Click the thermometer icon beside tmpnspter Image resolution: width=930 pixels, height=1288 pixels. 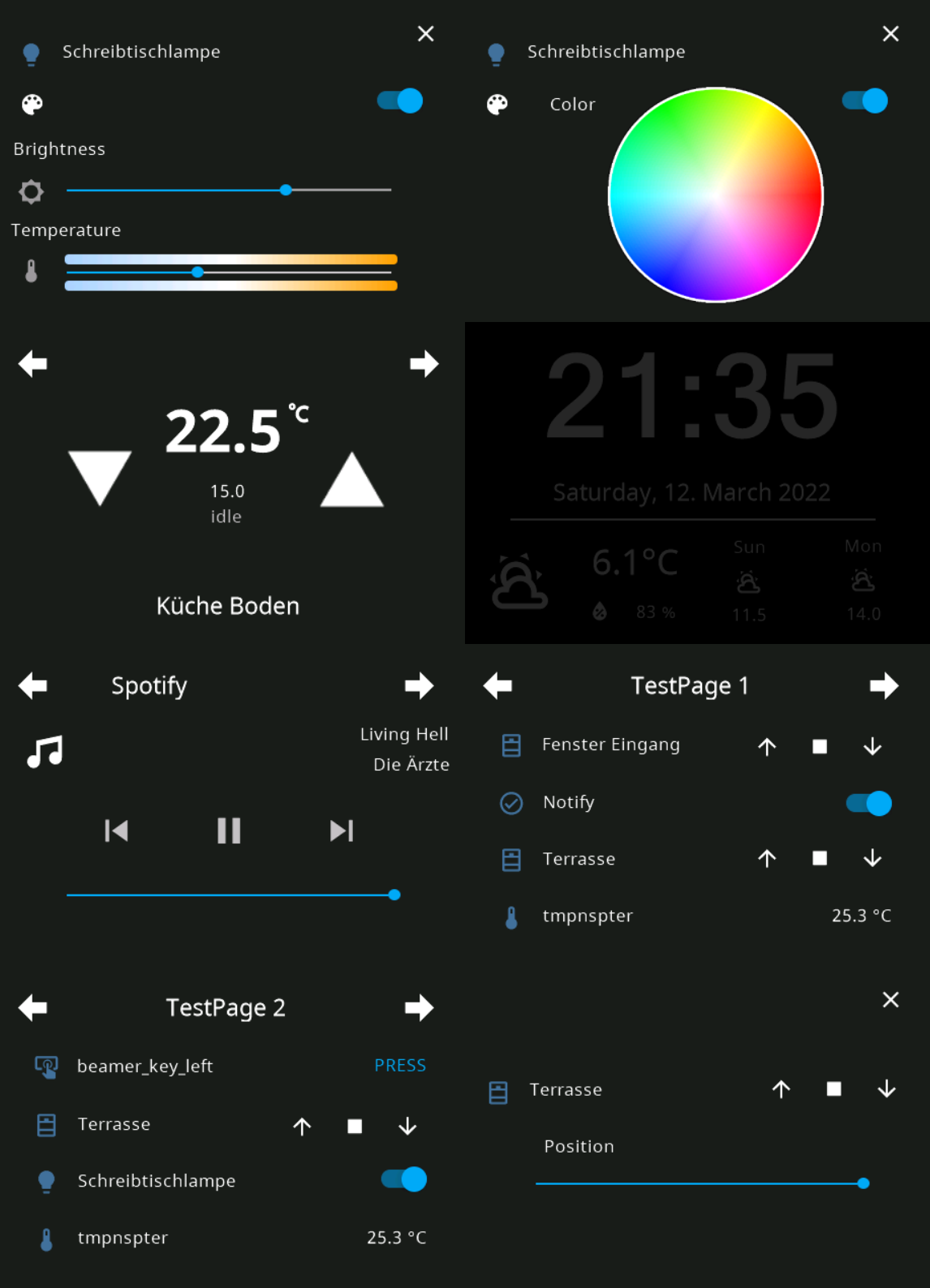(x=511, y=918)
